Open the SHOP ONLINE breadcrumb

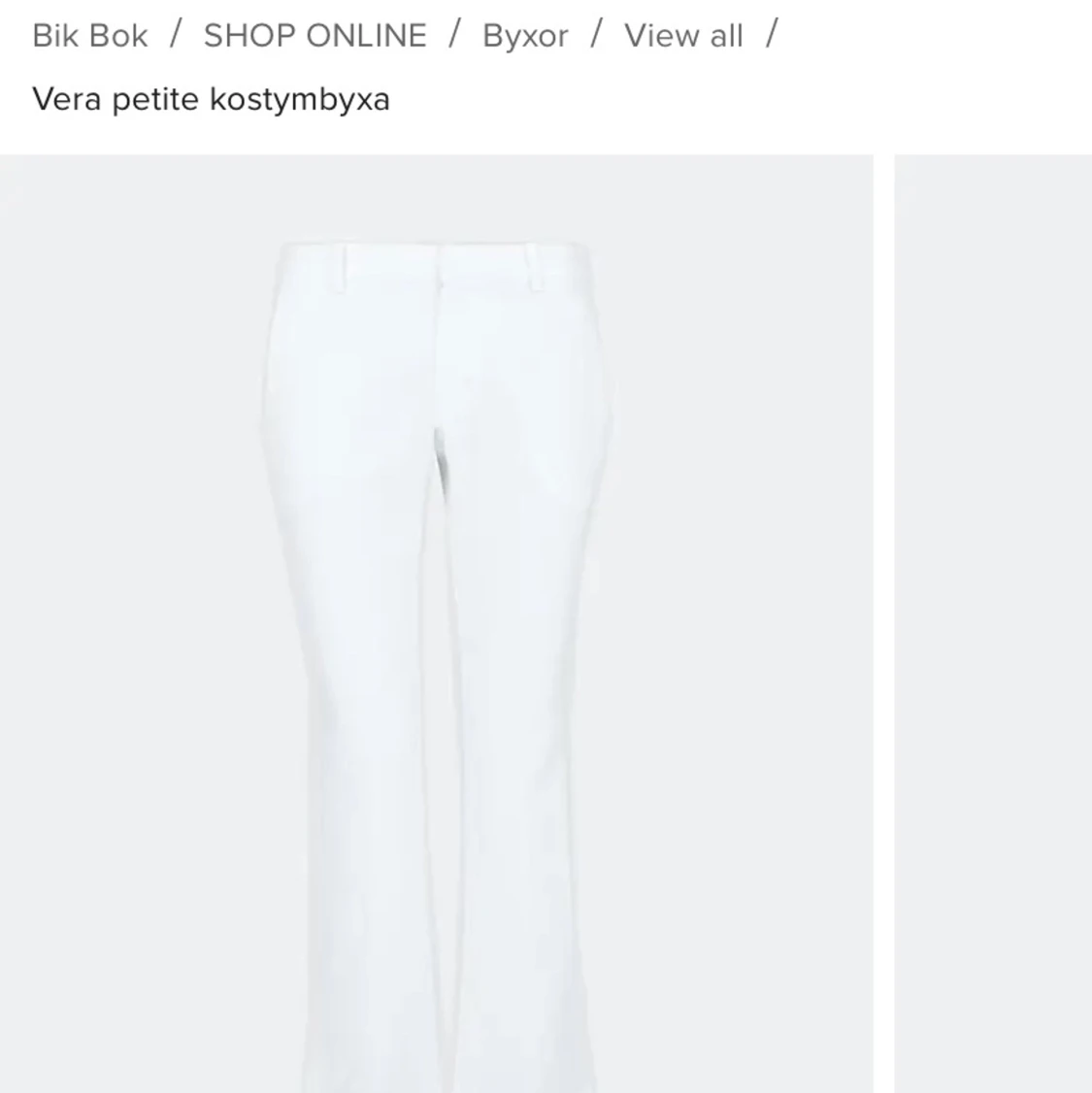pos(314,36)
